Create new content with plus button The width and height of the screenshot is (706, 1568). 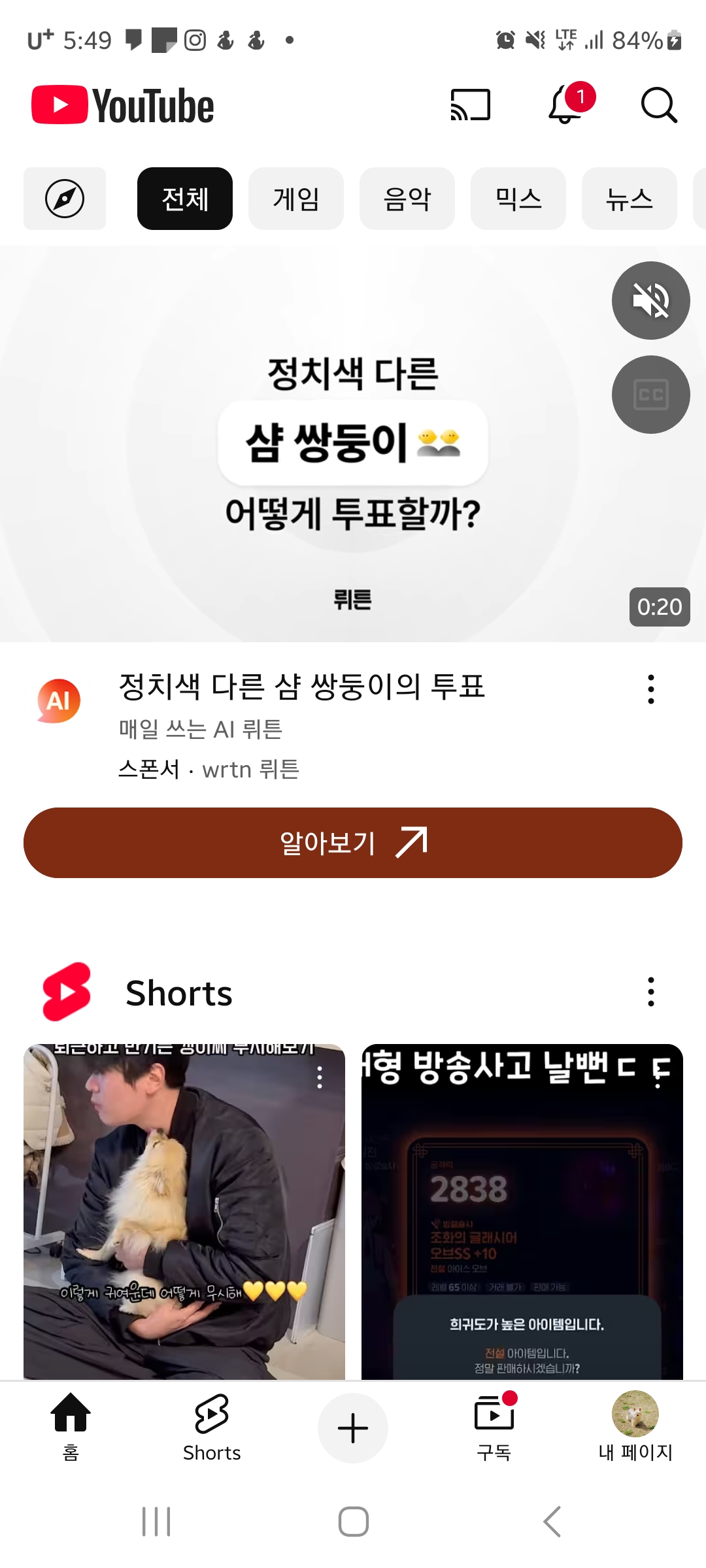tap(353, 1428)
